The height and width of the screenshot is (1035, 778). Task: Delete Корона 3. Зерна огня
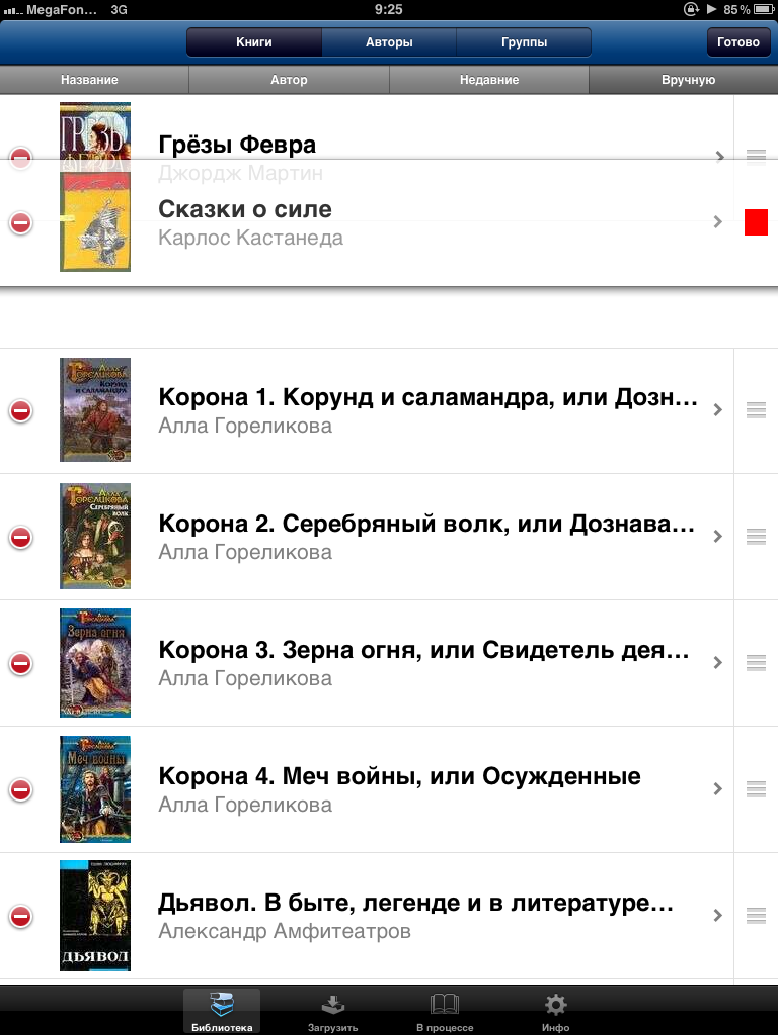[20, 663]
